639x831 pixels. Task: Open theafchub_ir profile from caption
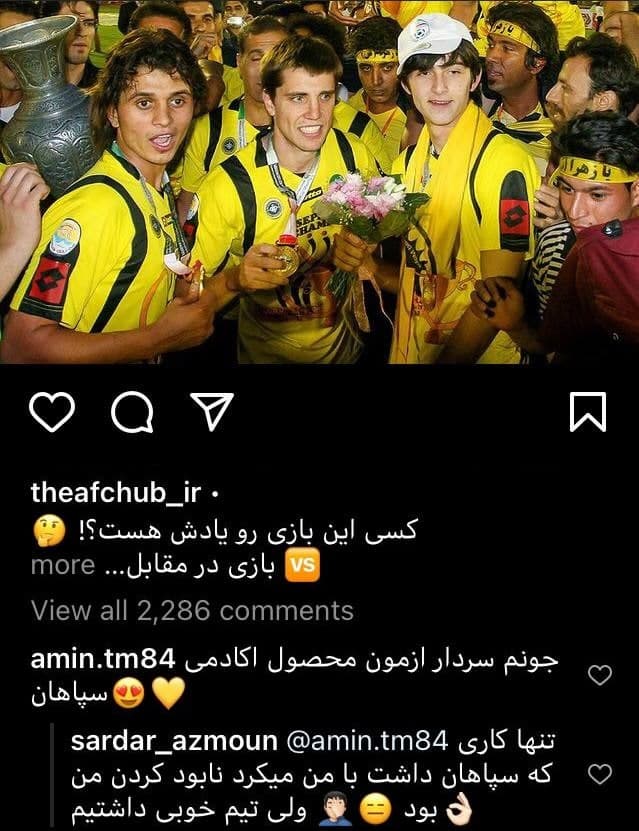(x=116, y=492)
